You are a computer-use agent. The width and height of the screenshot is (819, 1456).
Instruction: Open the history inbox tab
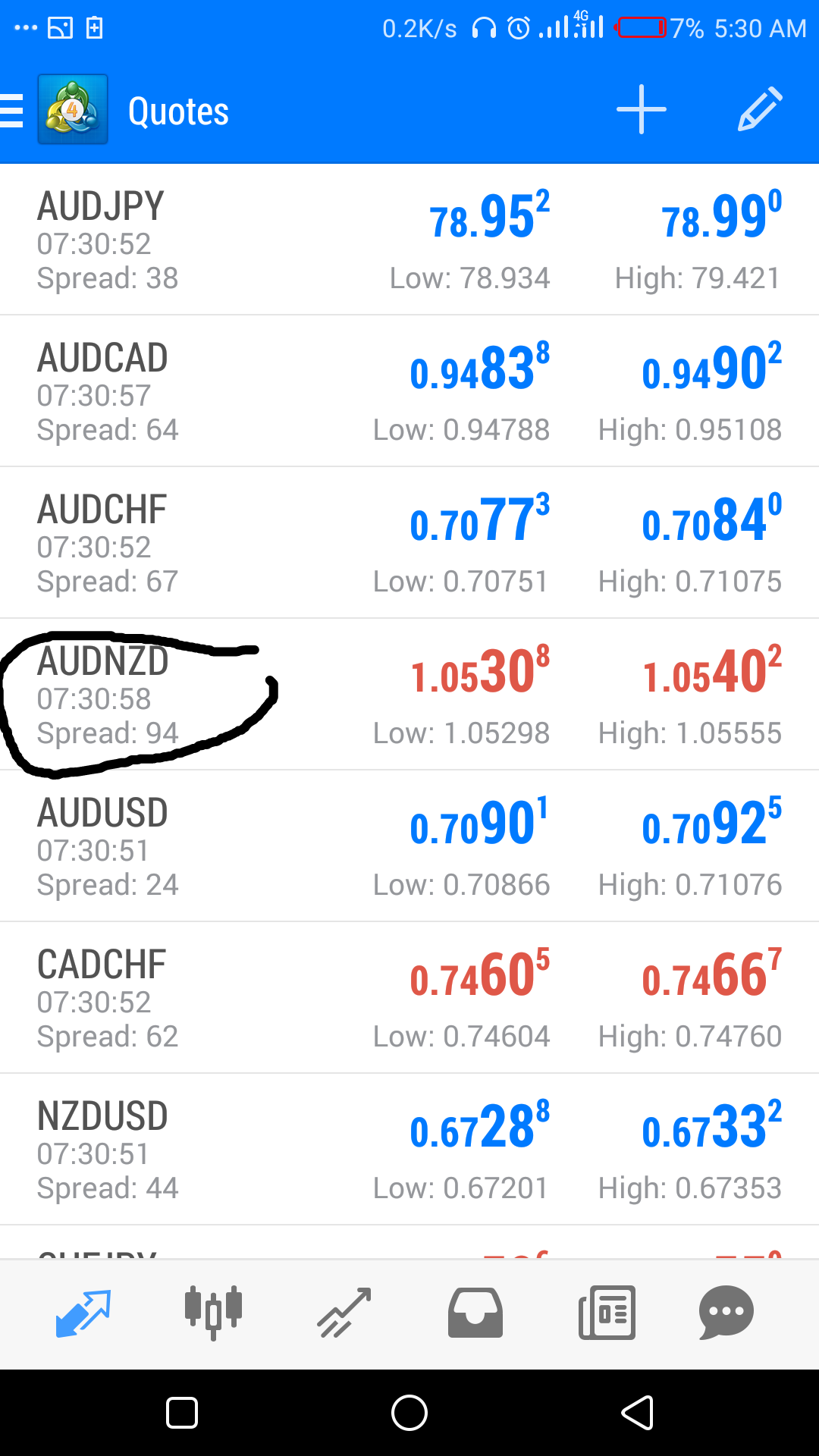coord(475,1313)
